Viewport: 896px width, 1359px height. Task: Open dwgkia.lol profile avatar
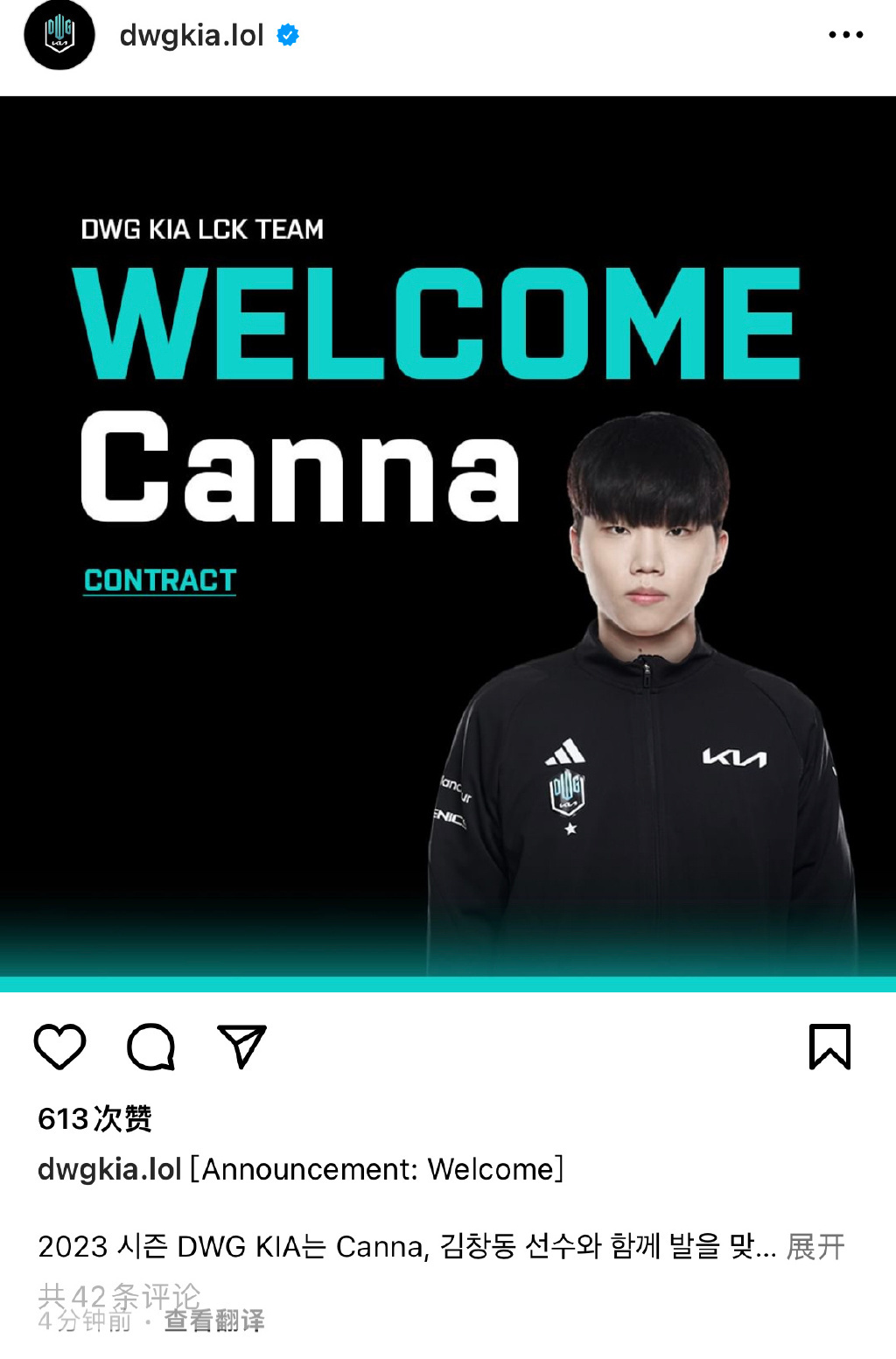click(x=59, y=36)
